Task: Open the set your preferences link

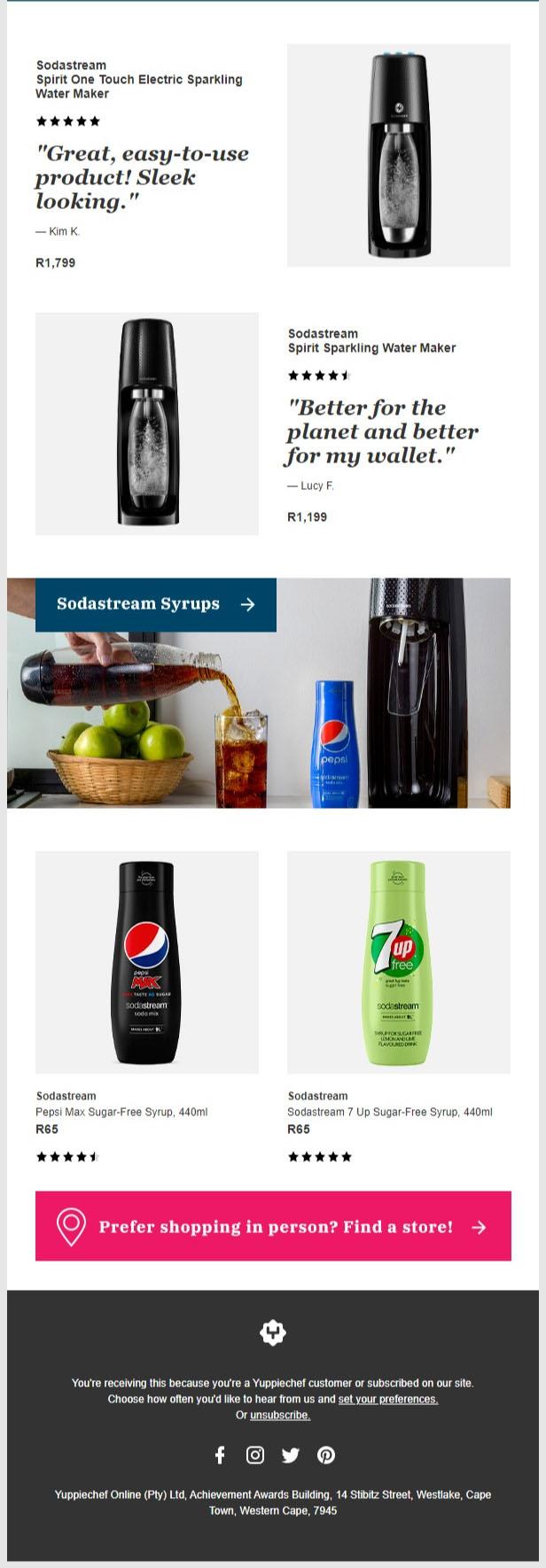Action: tap(388, 1399)
